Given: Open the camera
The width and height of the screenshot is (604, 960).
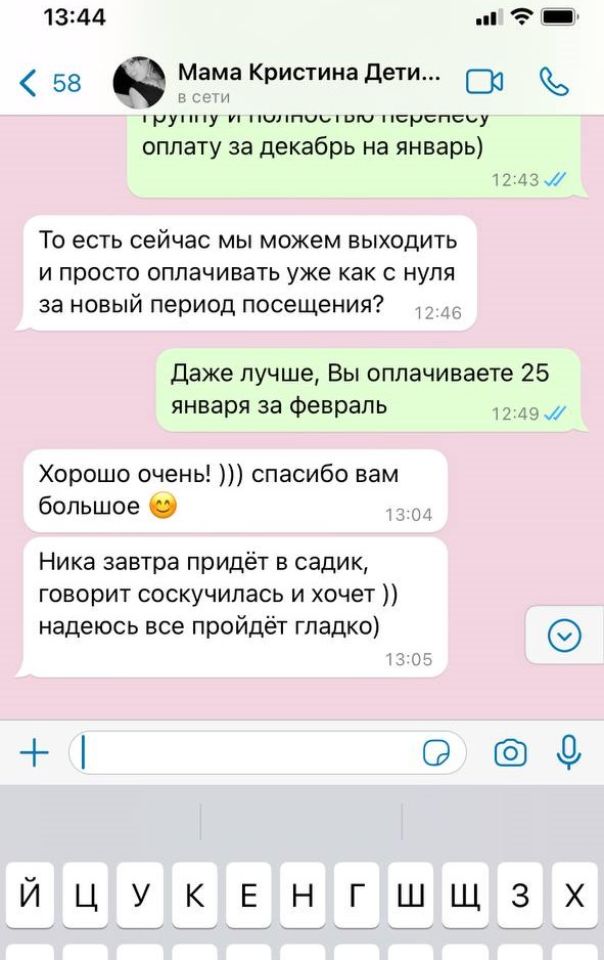Looking at the screenshot, I should coord(510,753).
